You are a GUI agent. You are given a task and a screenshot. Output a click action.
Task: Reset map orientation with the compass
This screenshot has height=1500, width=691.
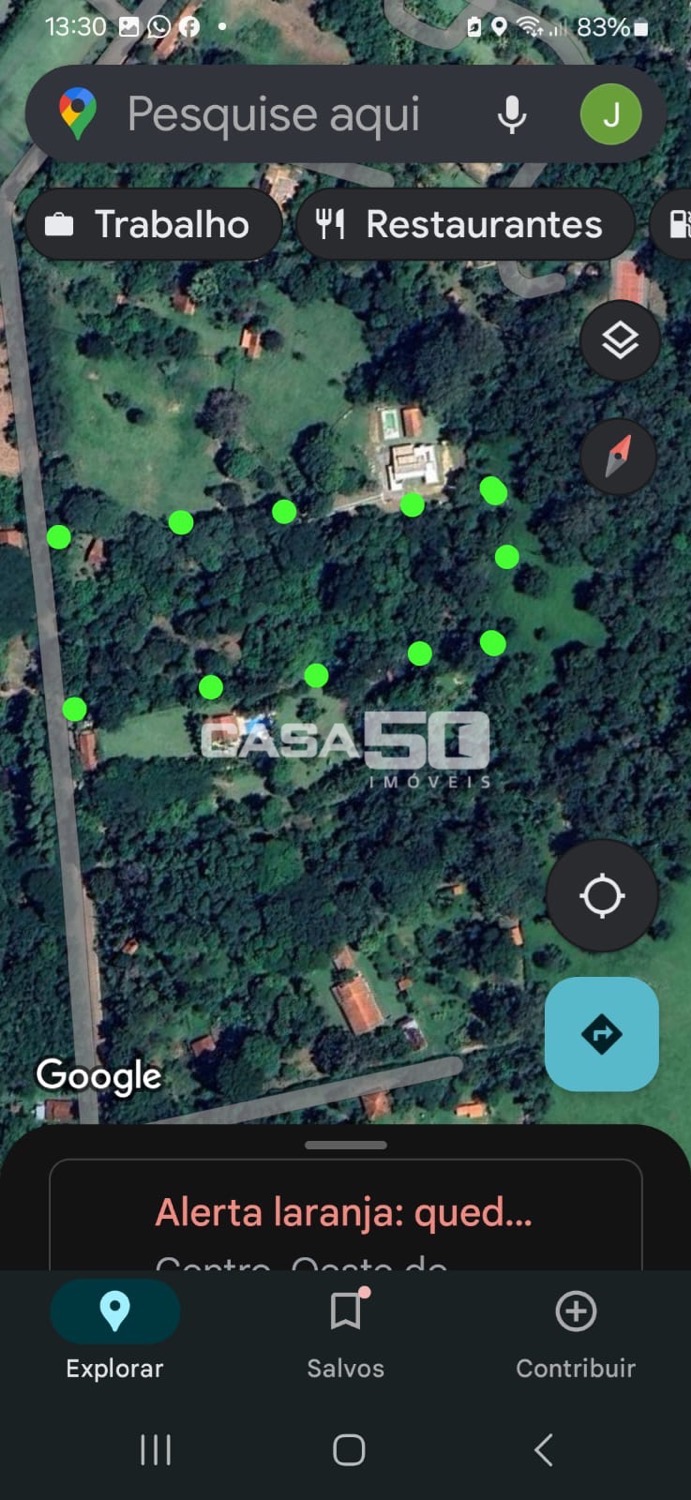(619, 457)
